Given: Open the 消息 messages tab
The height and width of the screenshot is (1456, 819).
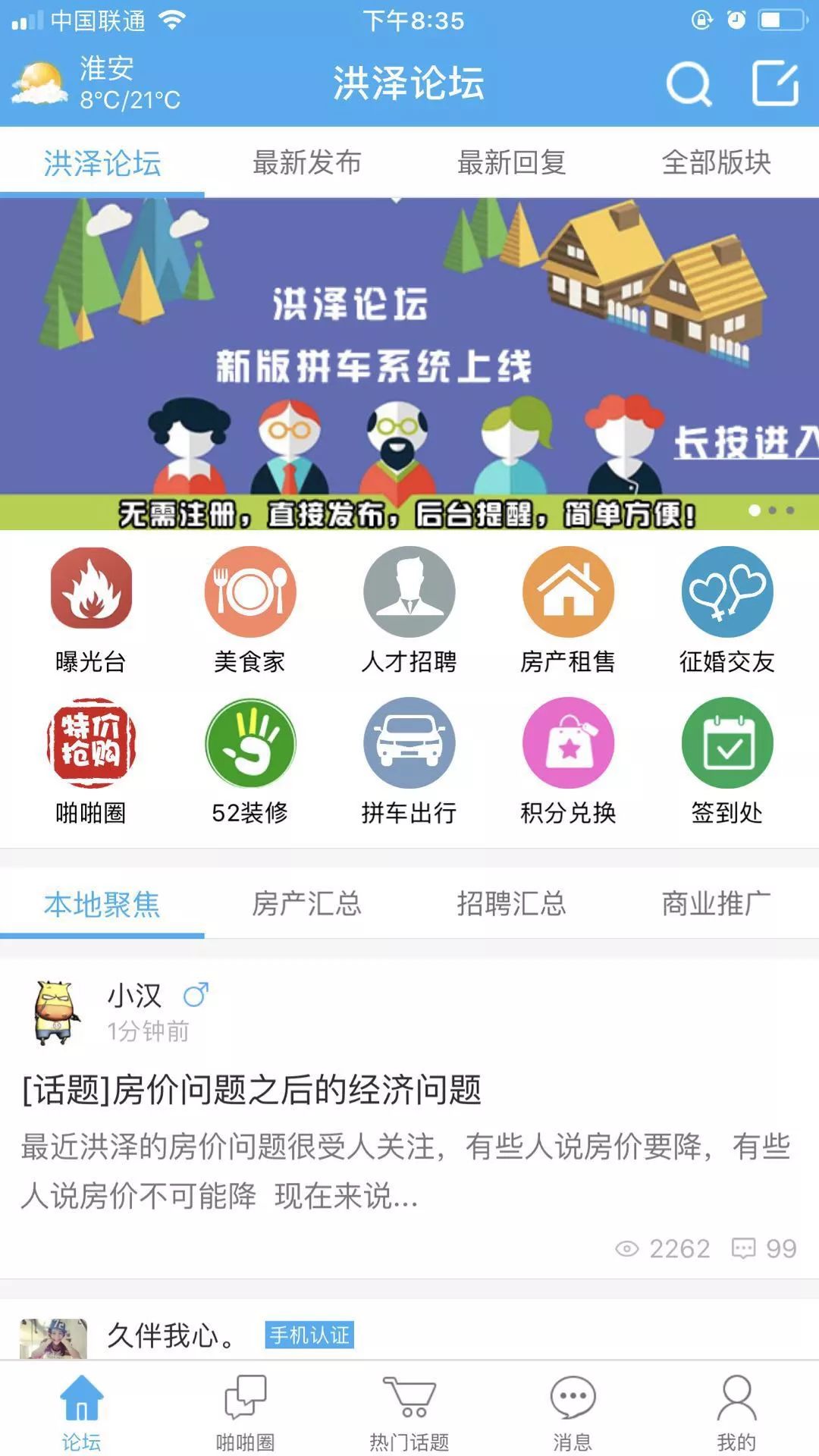Looking at the screenshot, I should click(573, 1412).
